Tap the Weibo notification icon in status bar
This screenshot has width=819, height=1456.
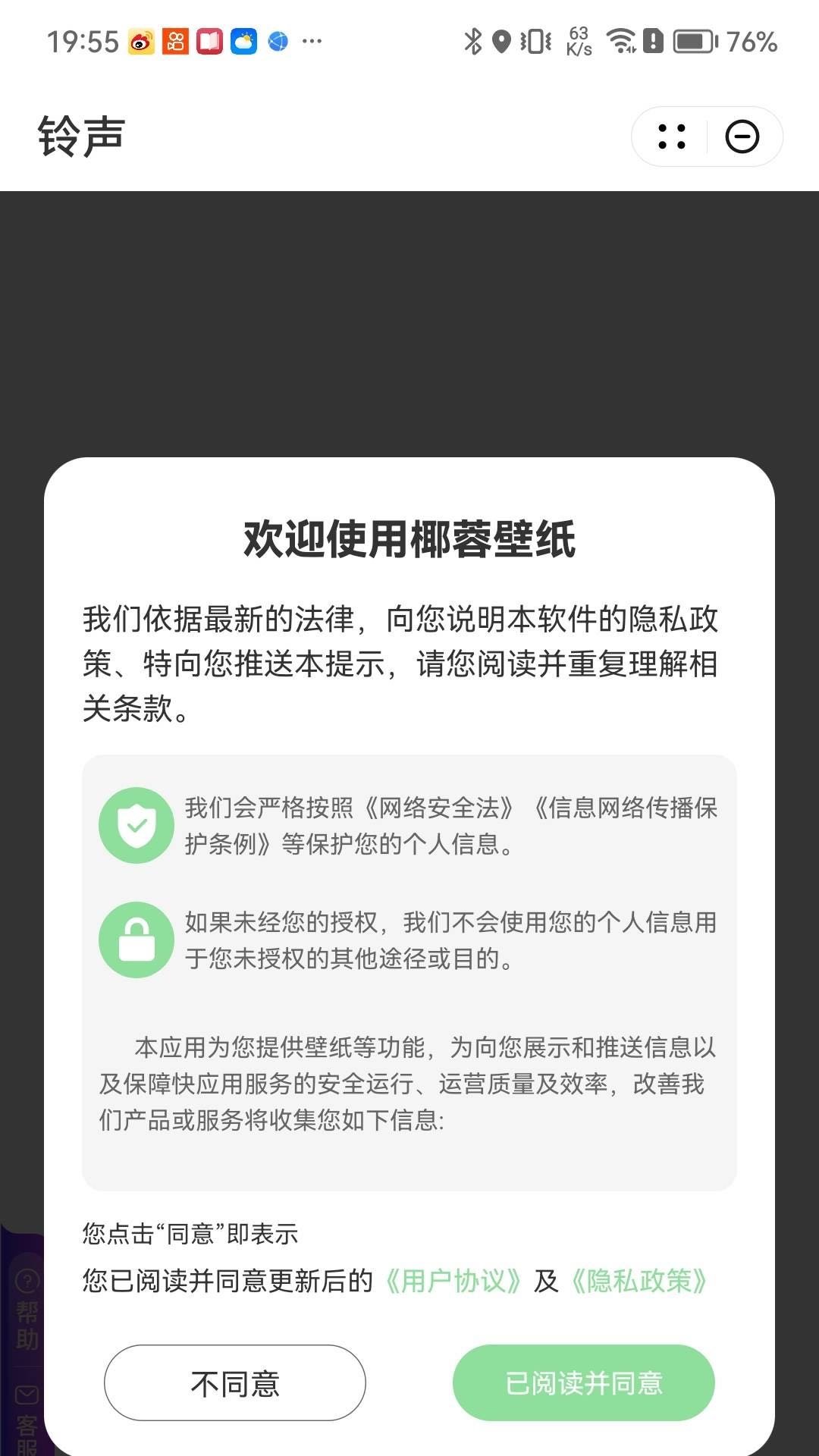click(140, 39)
